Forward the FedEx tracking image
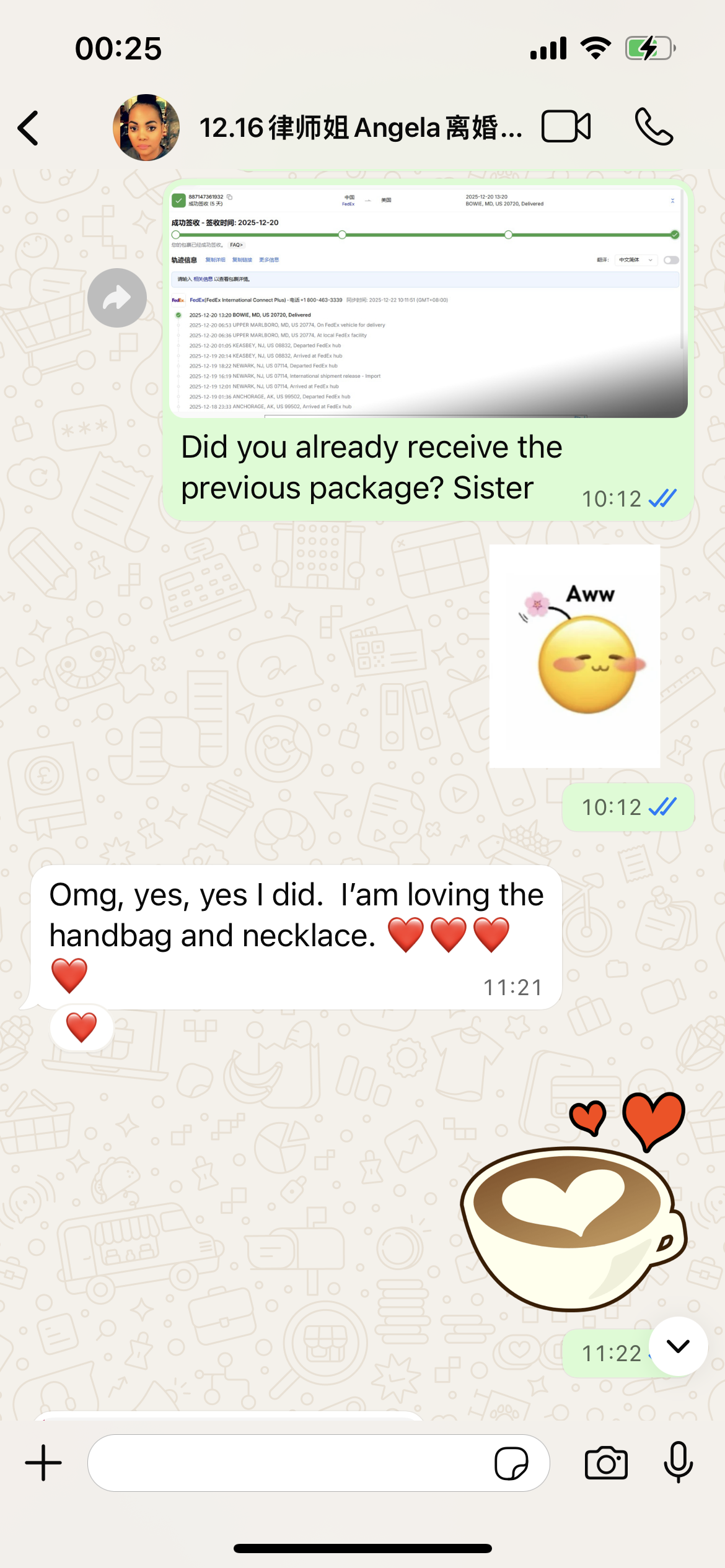This screenshot has height=1568, width=725. (117, 298)
